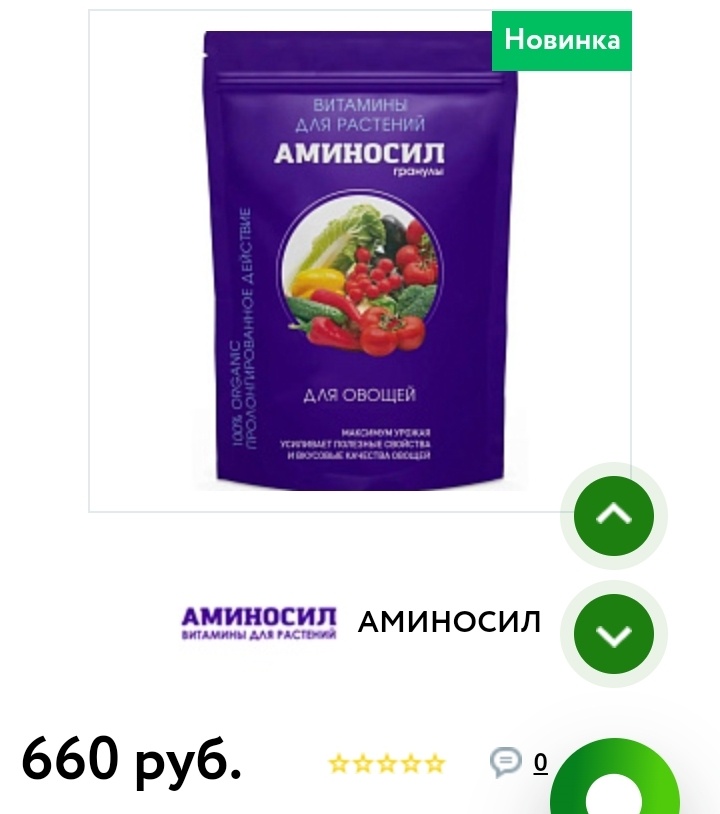This screenshot has width=720, height=814.
Task: Select the second rating star
Action: coord(361,760)
